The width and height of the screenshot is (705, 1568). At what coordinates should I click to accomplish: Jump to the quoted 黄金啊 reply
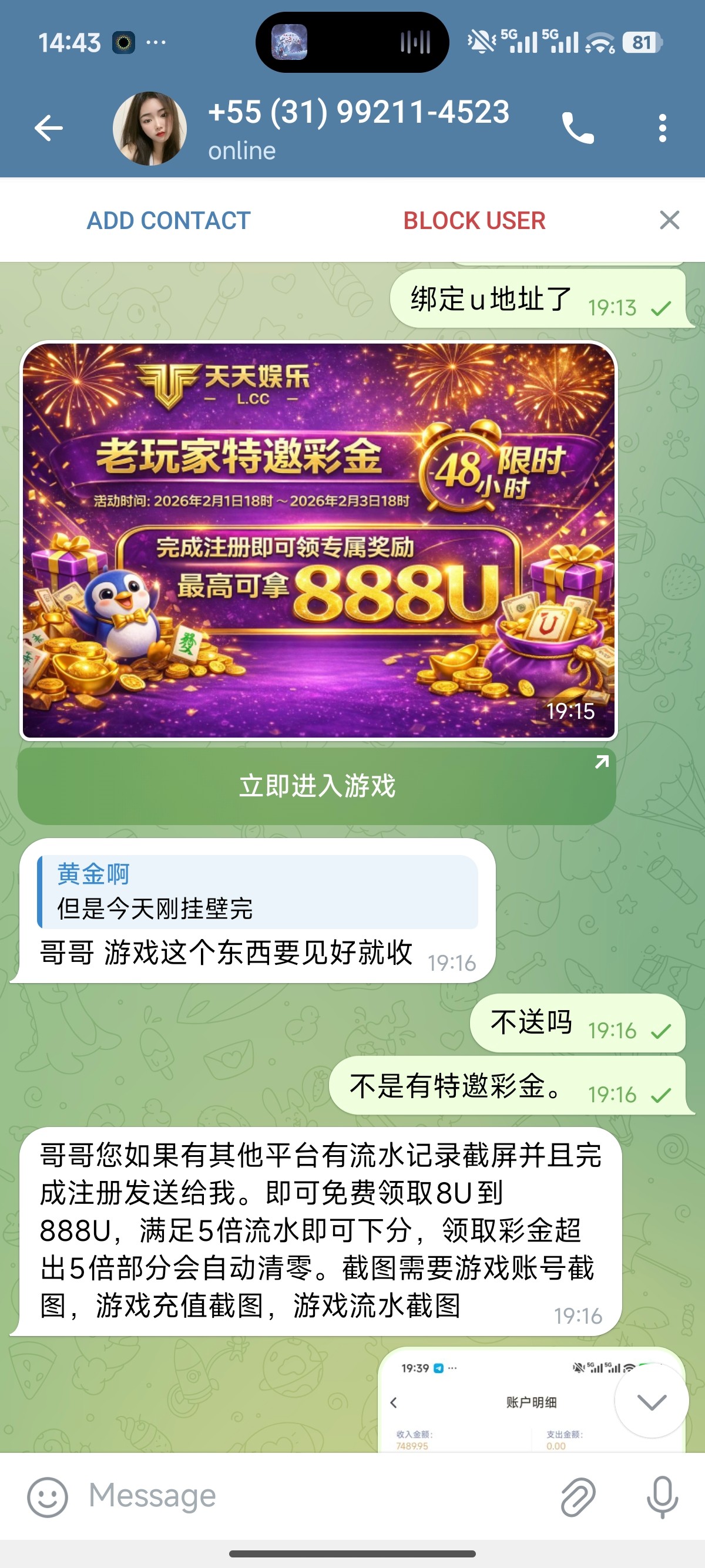[257, 891]
